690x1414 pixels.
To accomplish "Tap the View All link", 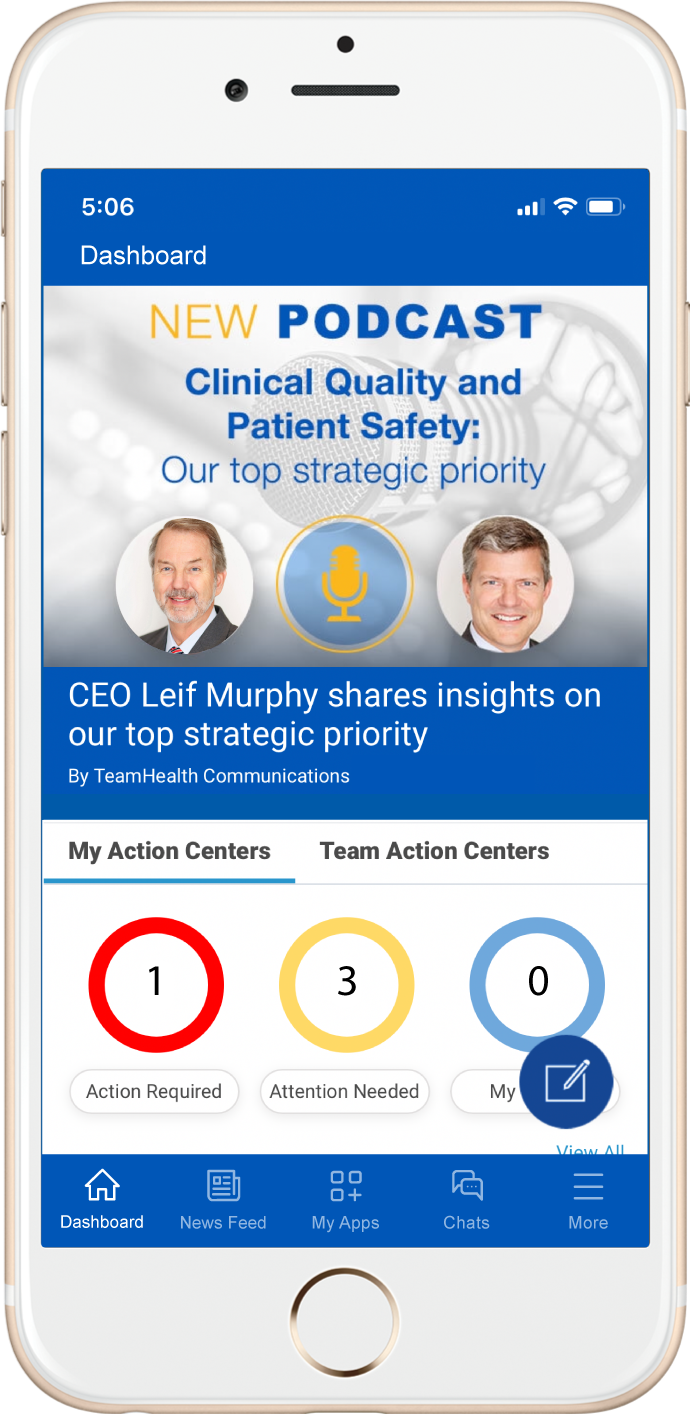I will point(590,1150).
